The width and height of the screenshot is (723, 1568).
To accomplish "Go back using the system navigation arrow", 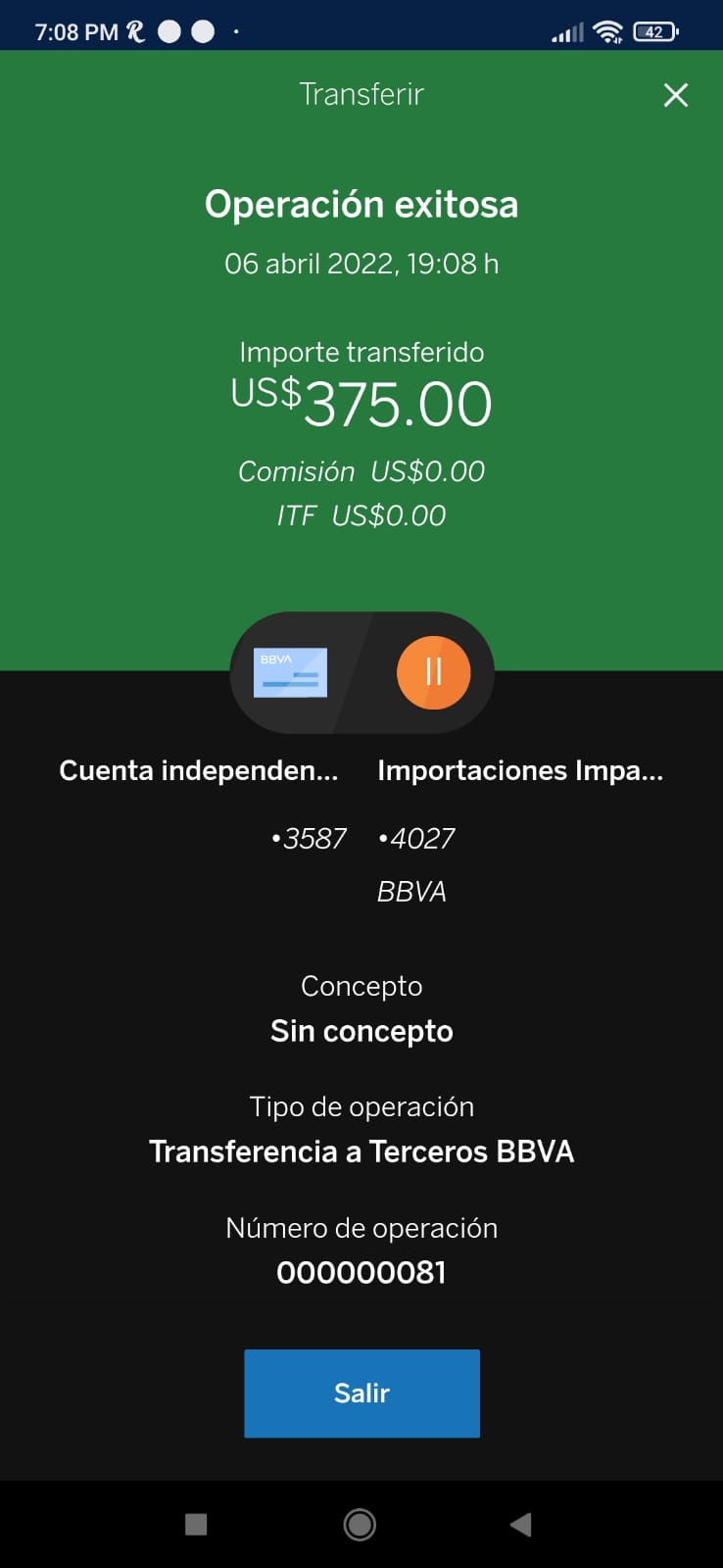I will coord(521,1524).
